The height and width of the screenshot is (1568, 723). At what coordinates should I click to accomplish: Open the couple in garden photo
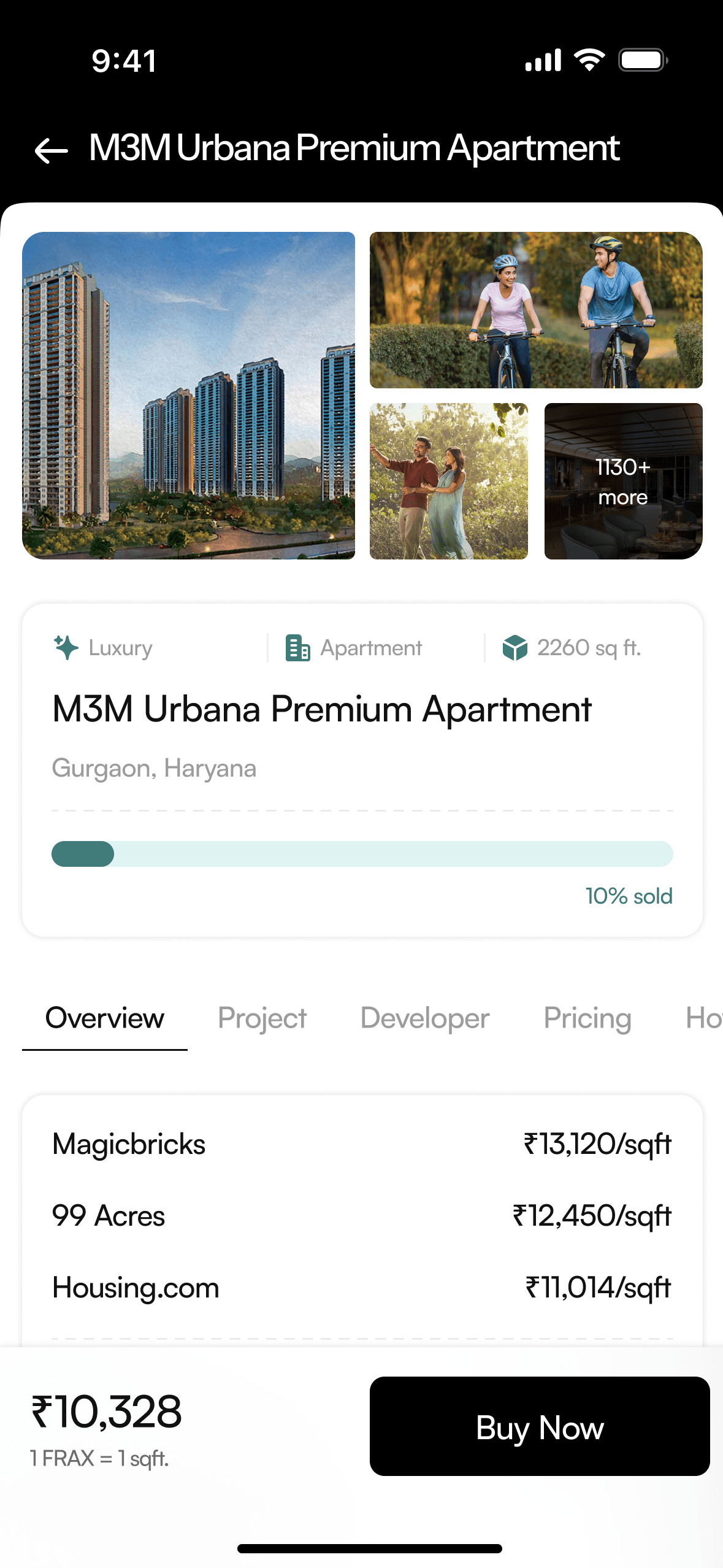[x=448, y=481]
